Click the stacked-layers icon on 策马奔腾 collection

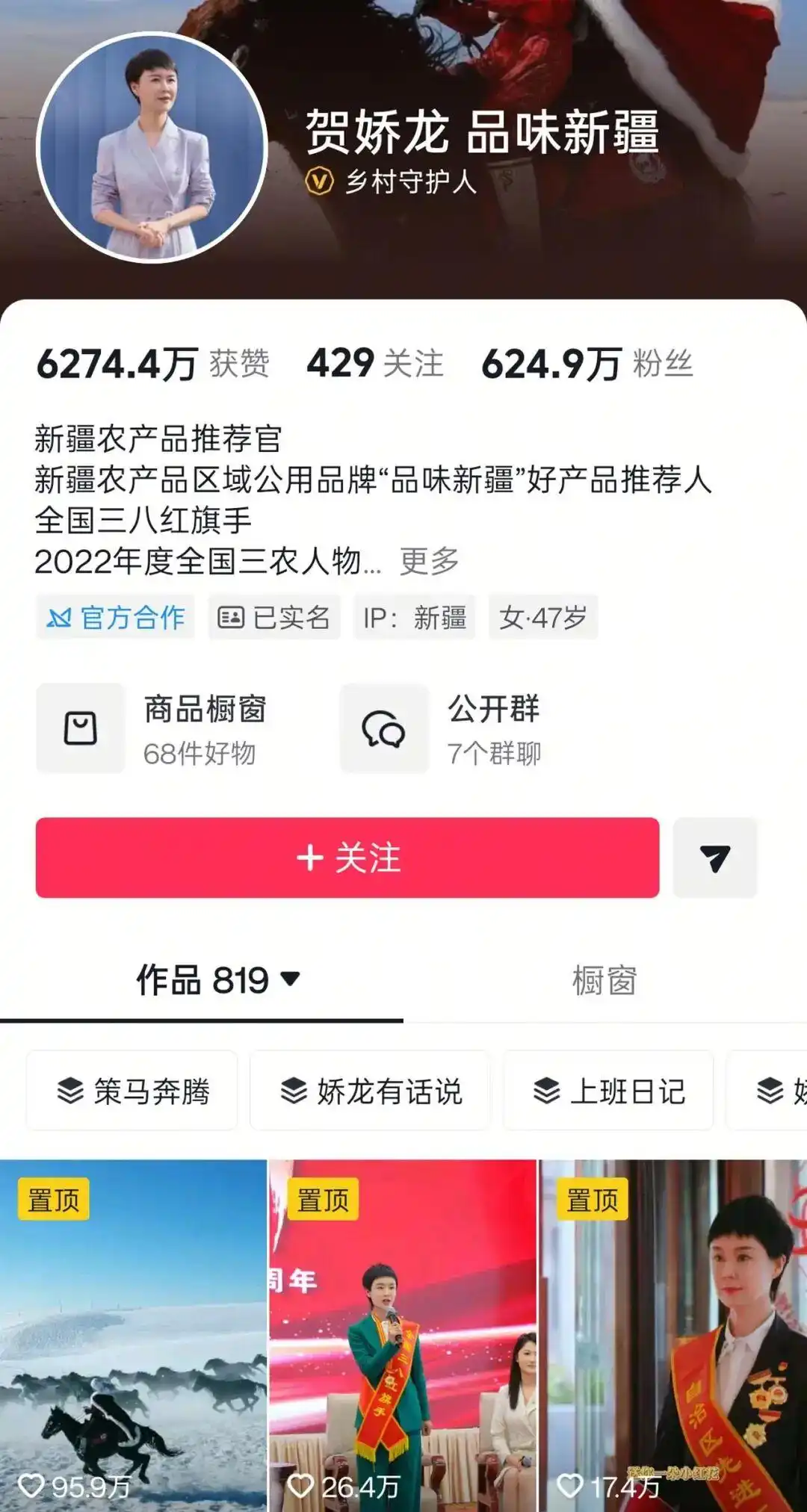point(71,1091)
